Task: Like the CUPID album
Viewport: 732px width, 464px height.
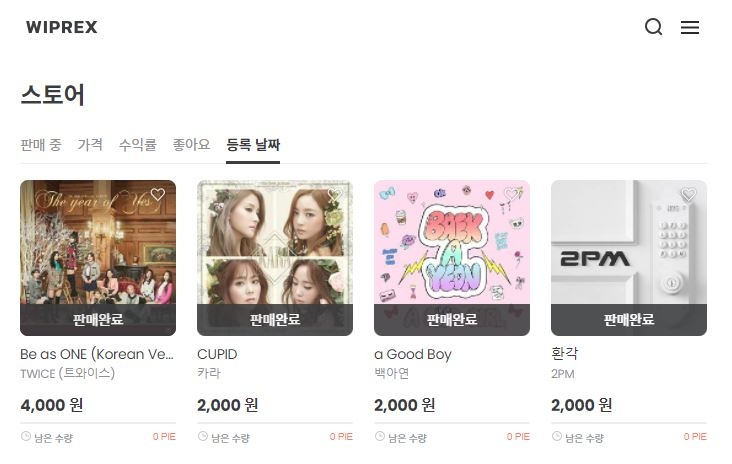Action: pyautogui.click(x=334, y=195)
